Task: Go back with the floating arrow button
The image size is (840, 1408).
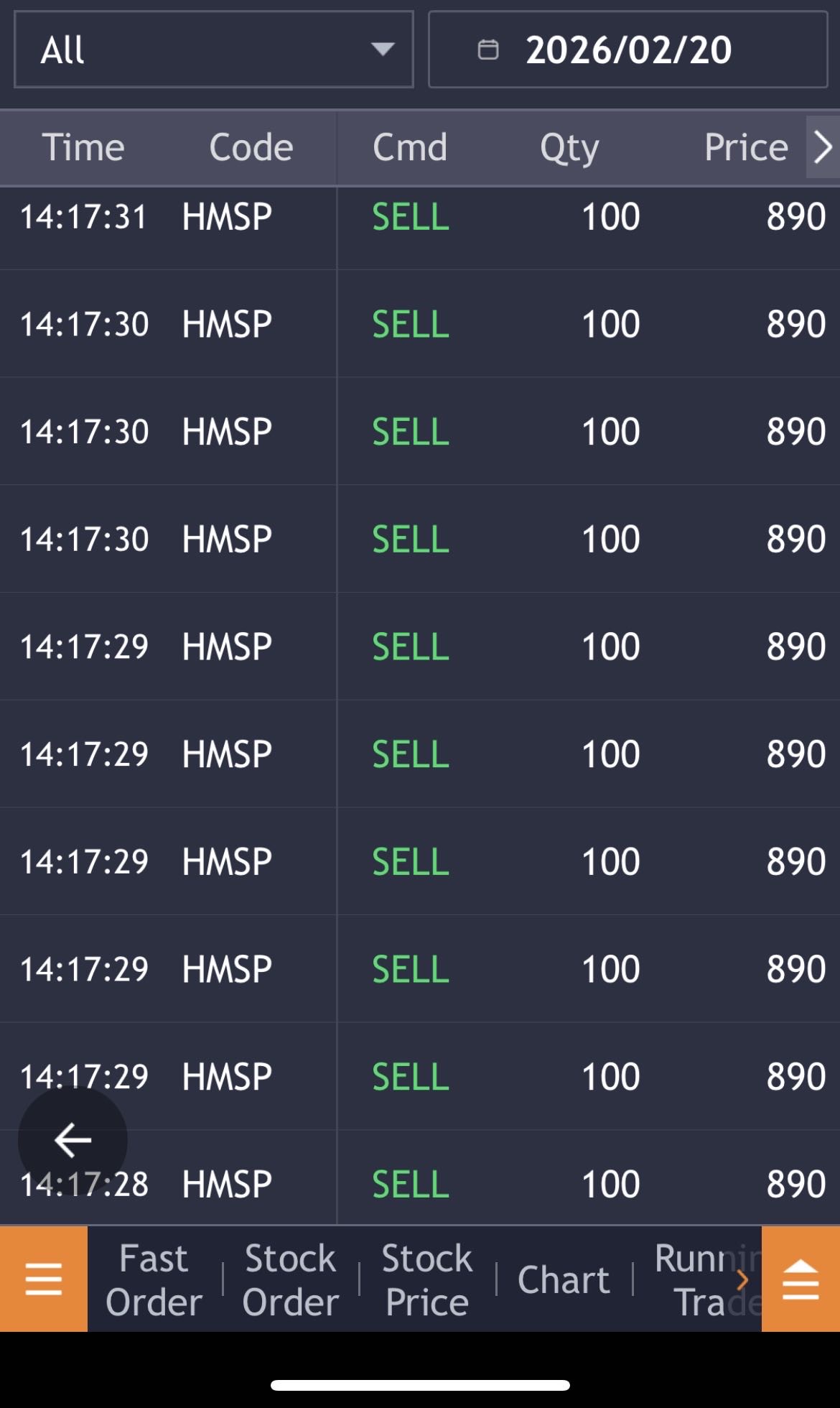Action: click(x=73, y=1140)
